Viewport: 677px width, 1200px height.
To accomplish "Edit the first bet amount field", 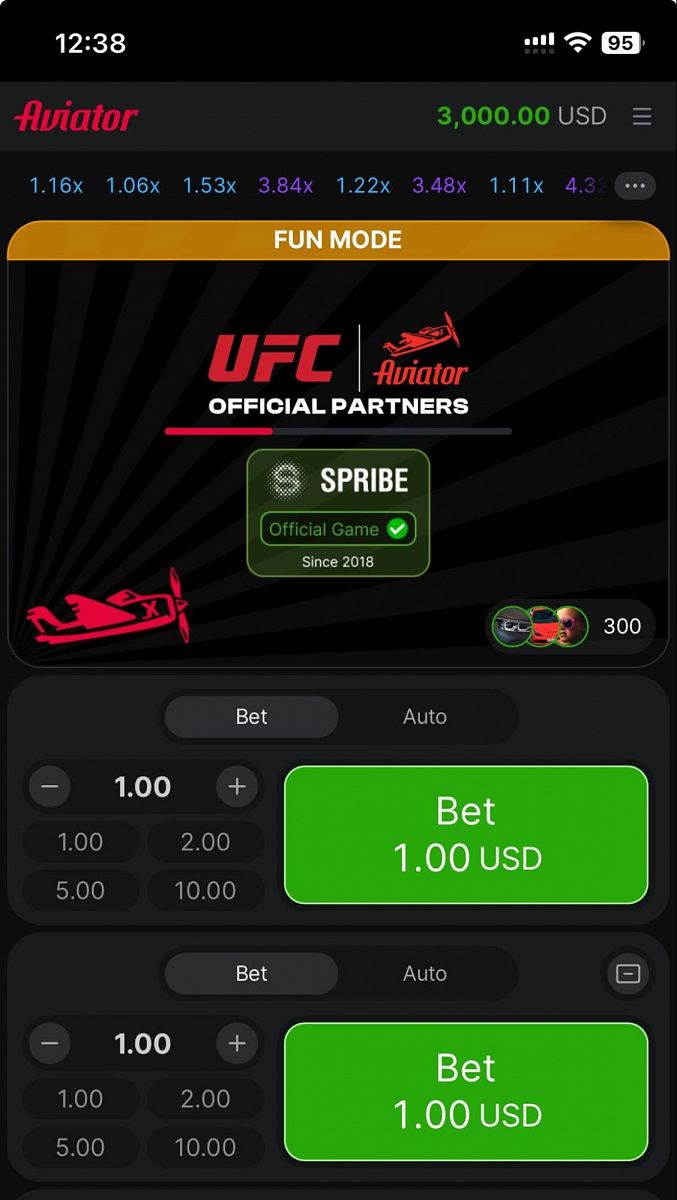I will click(x=143, y=787).
